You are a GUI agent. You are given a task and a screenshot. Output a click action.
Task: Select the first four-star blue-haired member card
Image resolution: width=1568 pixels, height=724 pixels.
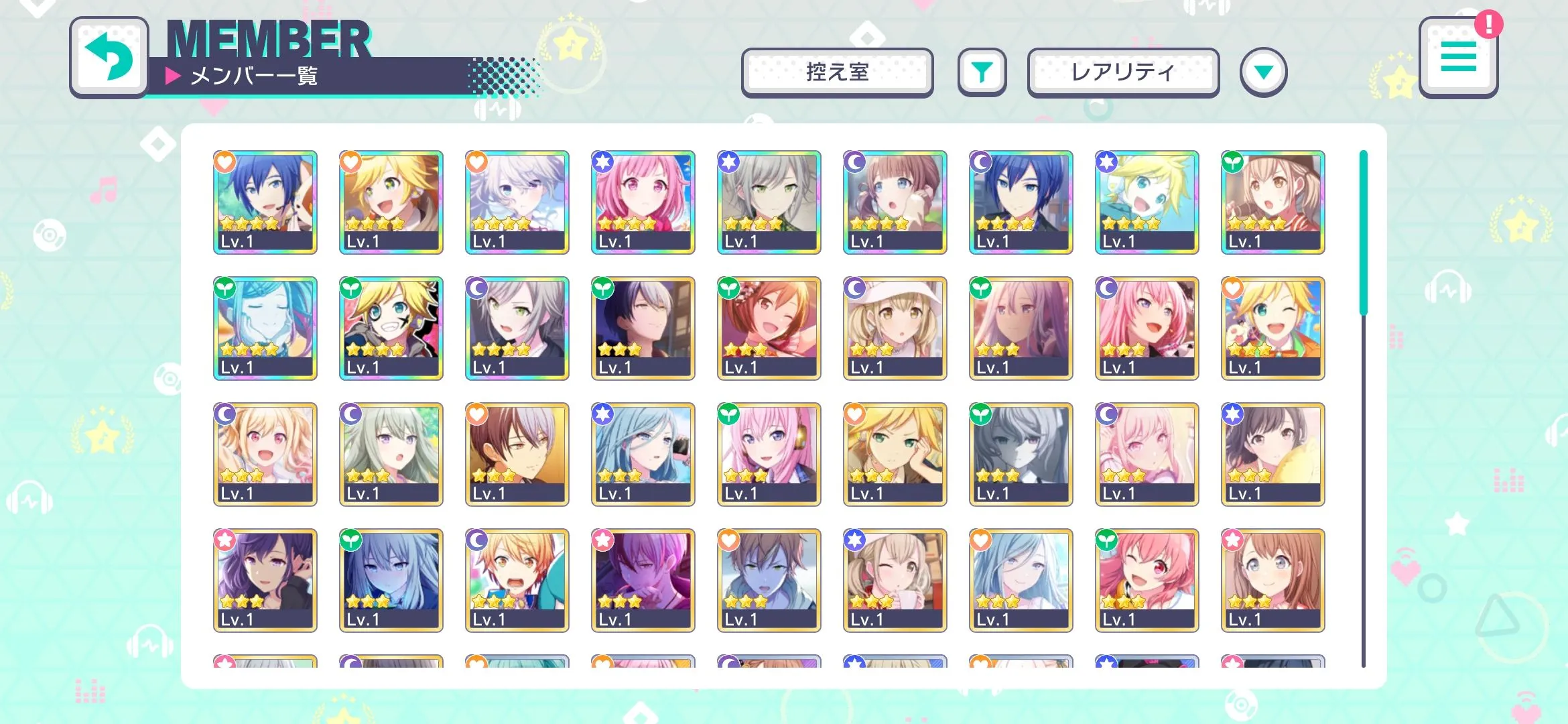coord(265,202)
